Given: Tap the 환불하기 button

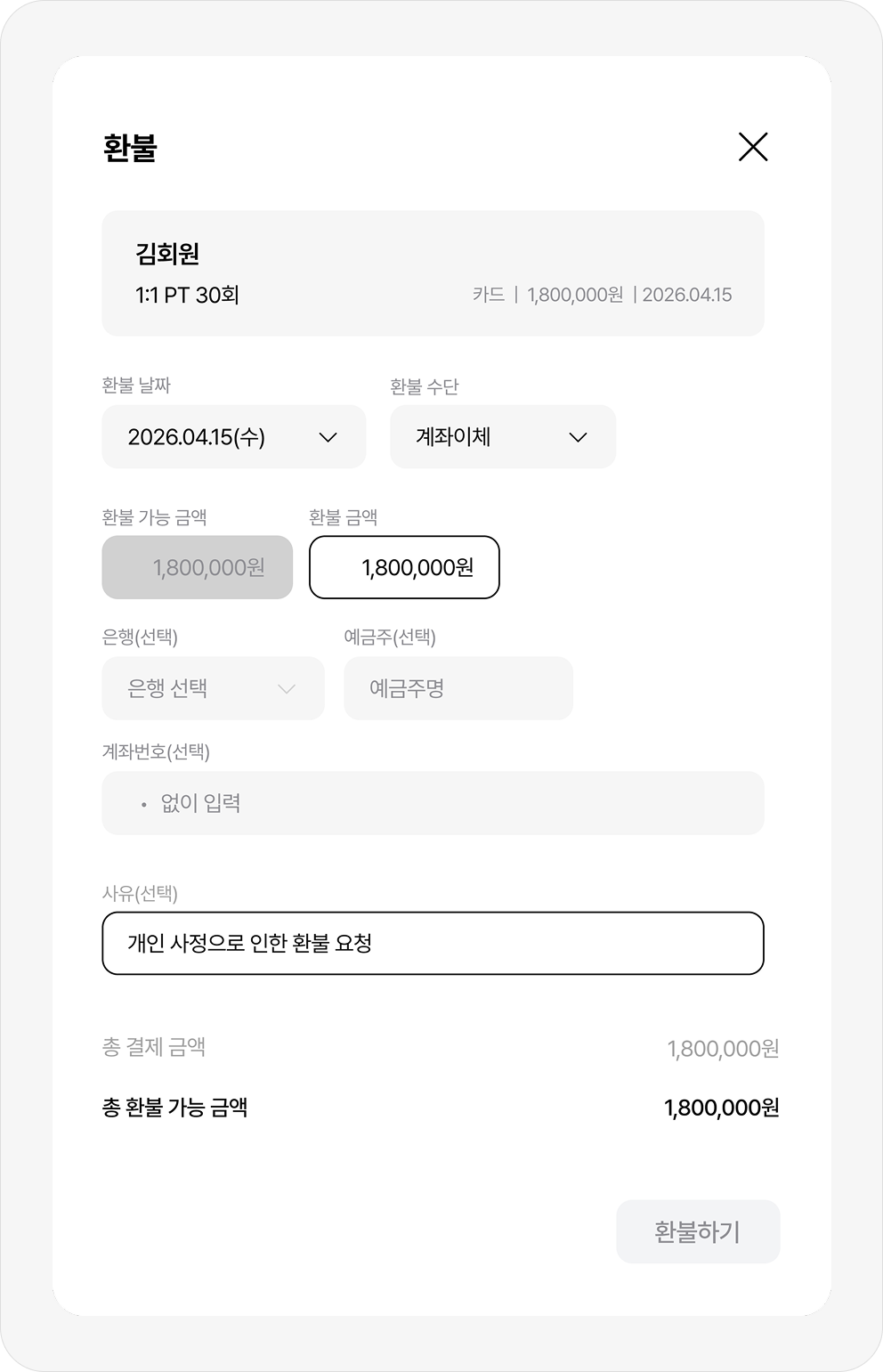Looking at the screenshot, I should point(698,1231).
